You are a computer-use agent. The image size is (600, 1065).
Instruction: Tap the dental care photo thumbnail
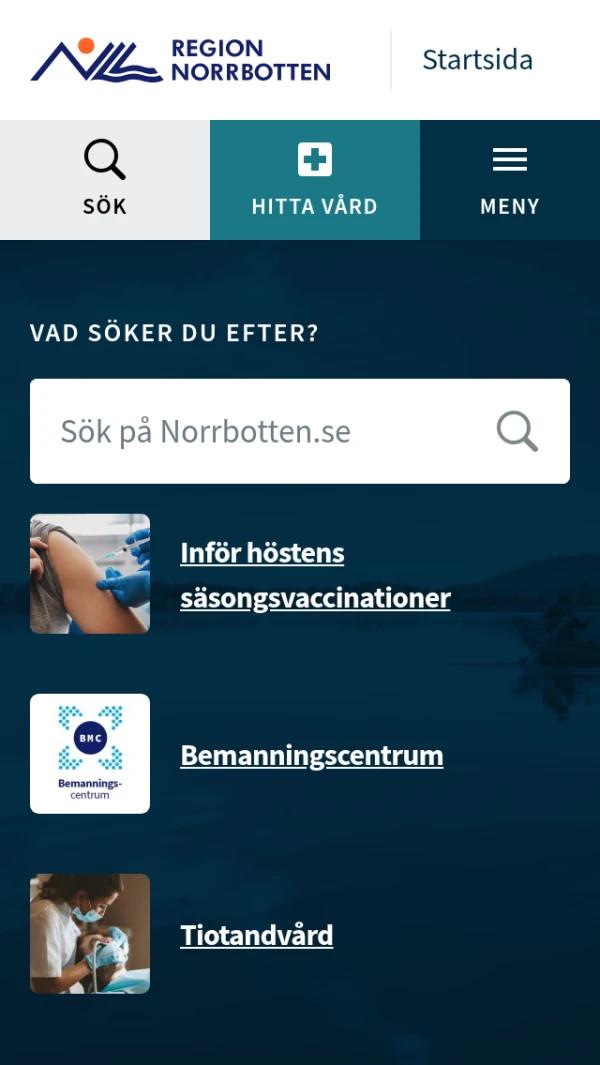click(90, 934)
